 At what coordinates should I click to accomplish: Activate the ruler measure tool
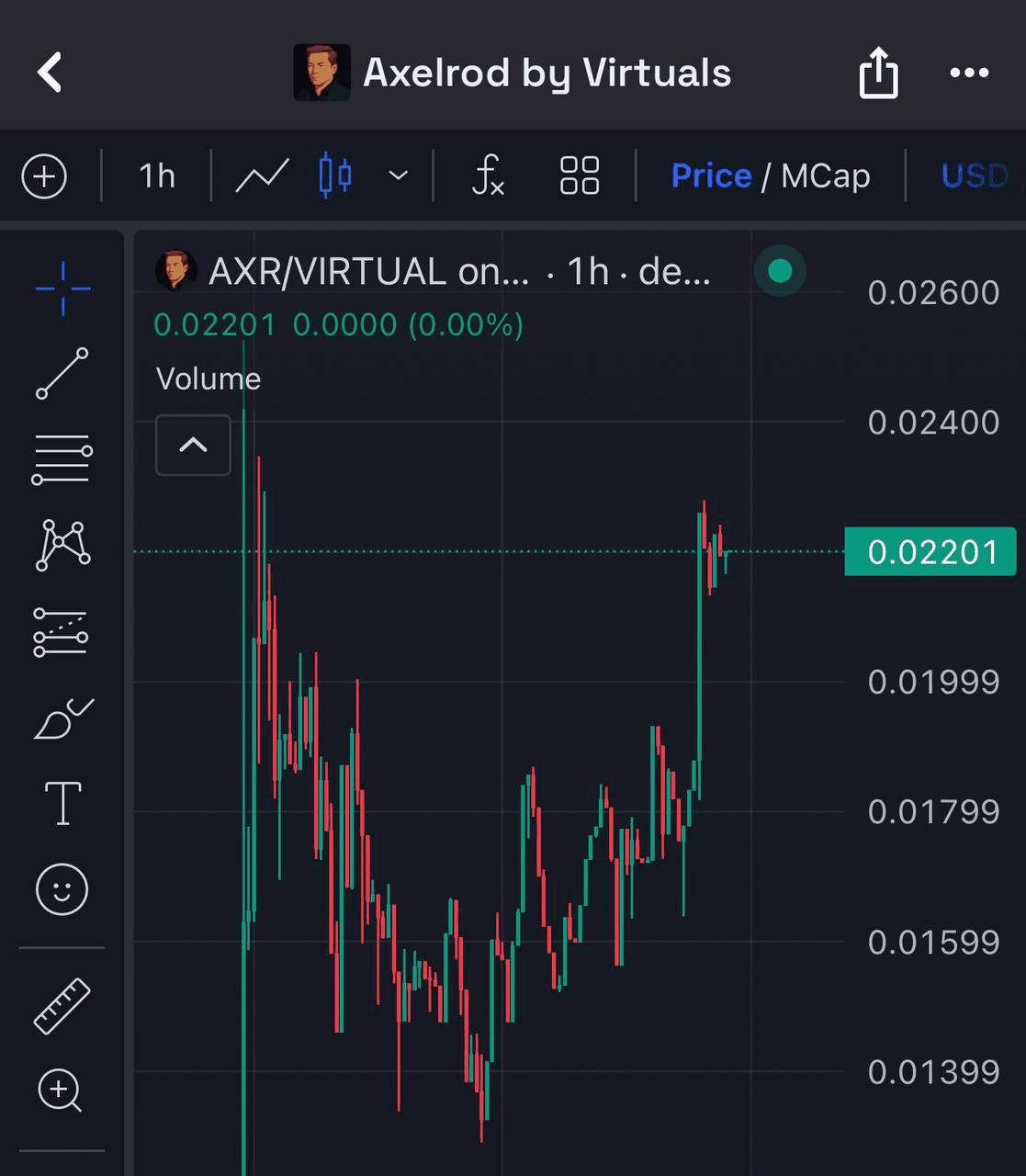62,1006
